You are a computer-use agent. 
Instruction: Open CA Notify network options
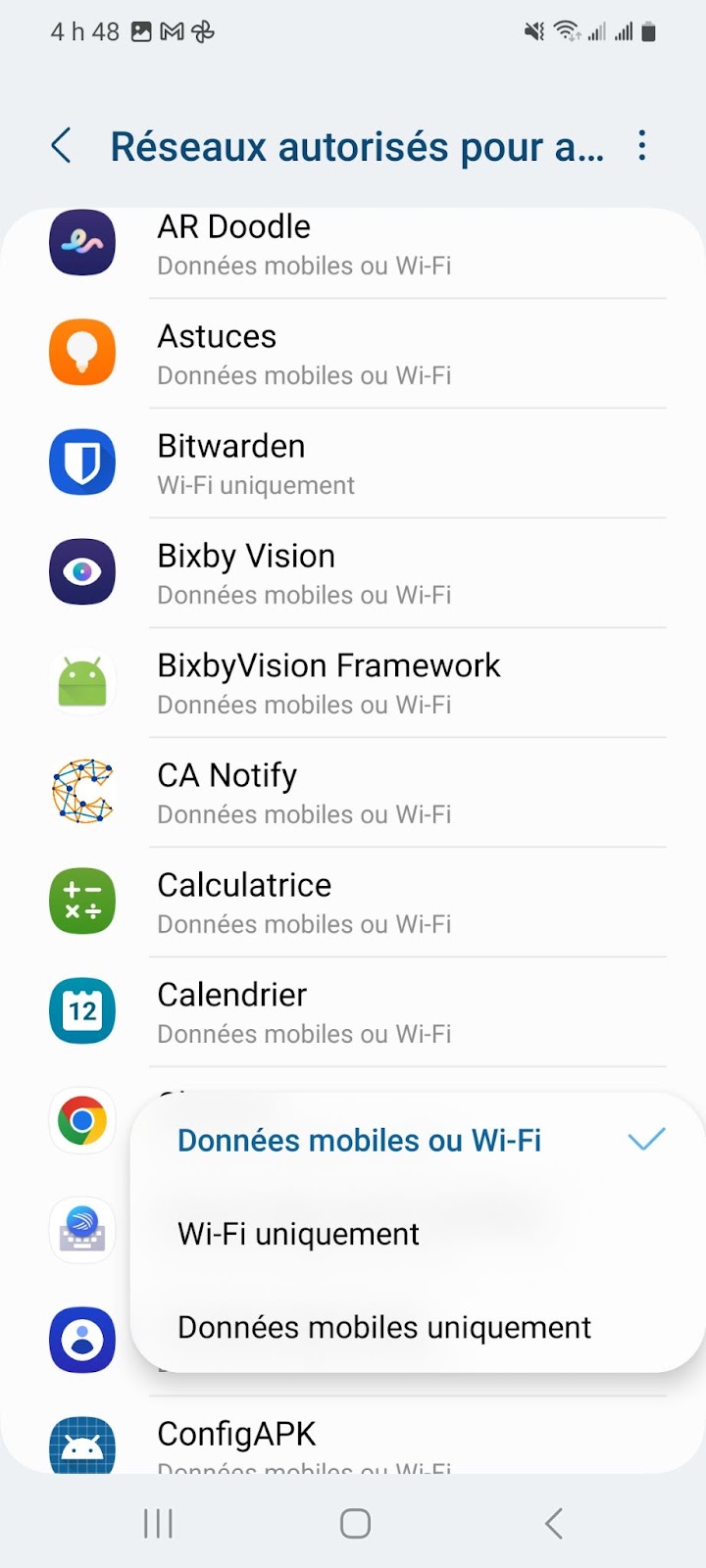pos(353,793)
